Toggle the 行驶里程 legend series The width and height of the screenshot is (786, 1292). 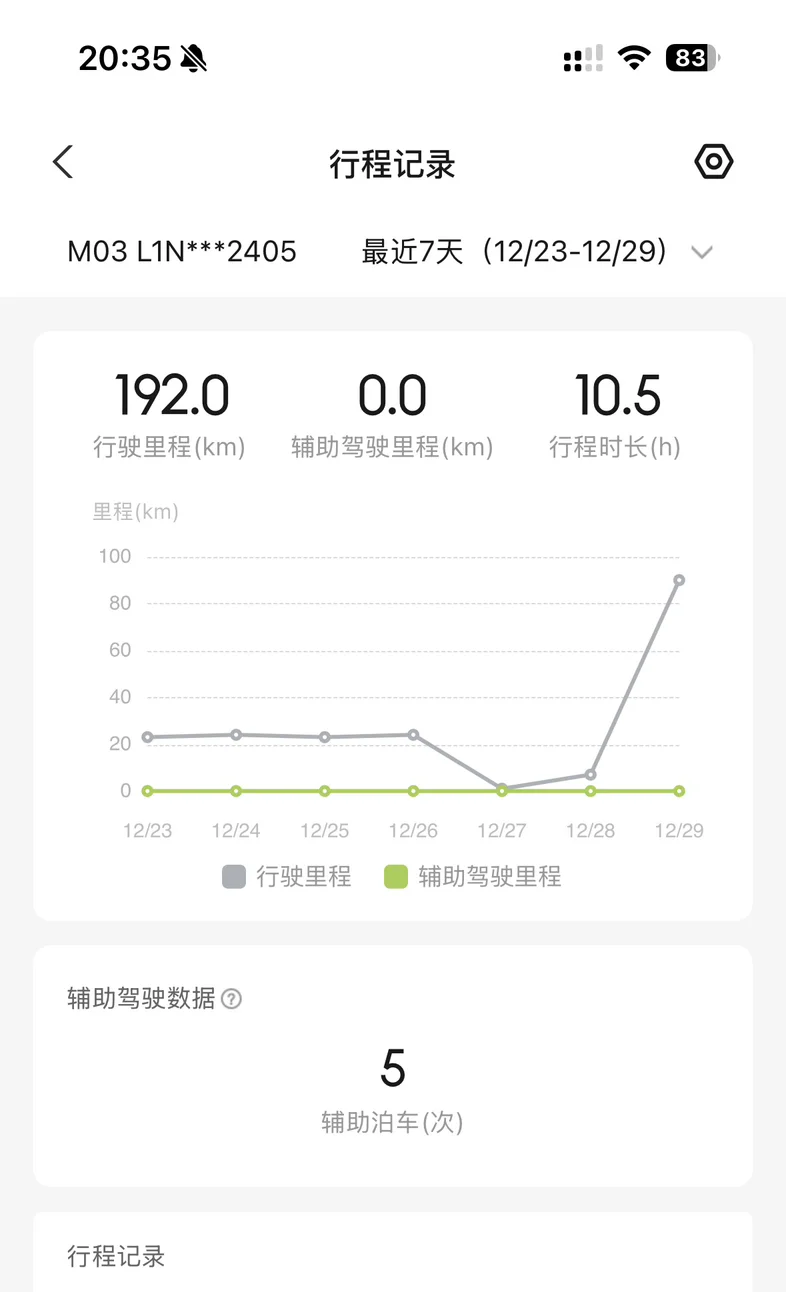(287, 877)
